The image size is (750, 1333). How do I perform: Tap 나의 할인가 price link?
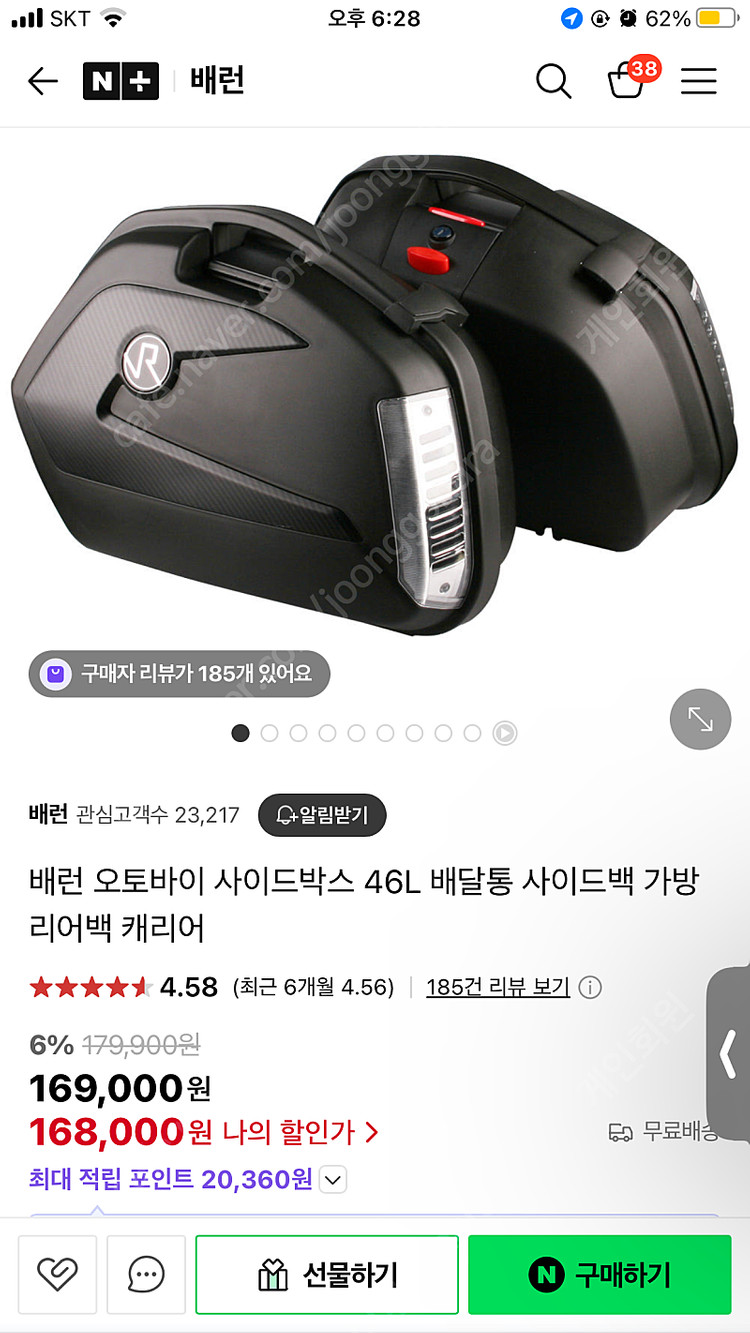tap(300, 1131)
